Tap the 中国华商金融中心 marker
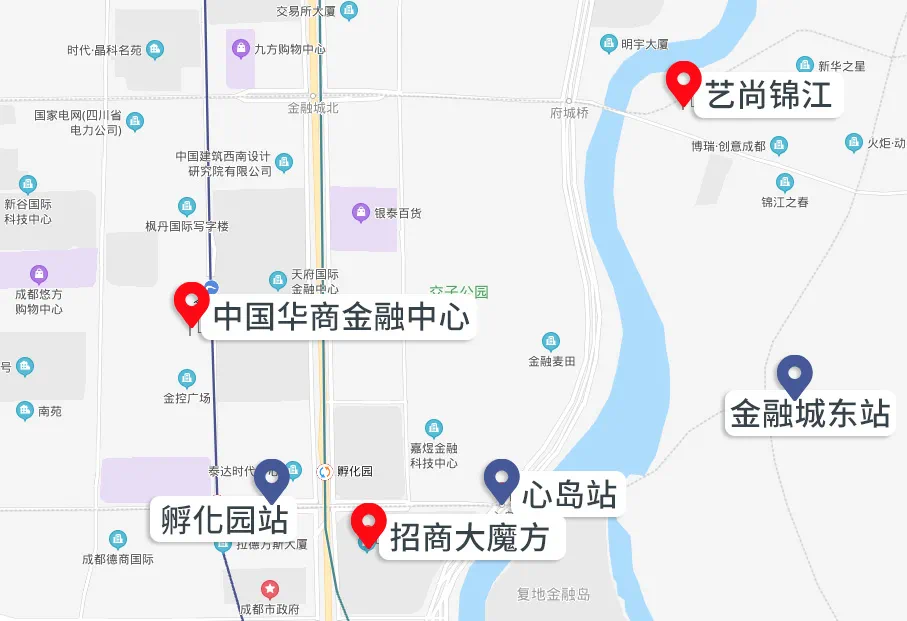Screen dimensions: 907x621 pos(190,302)
